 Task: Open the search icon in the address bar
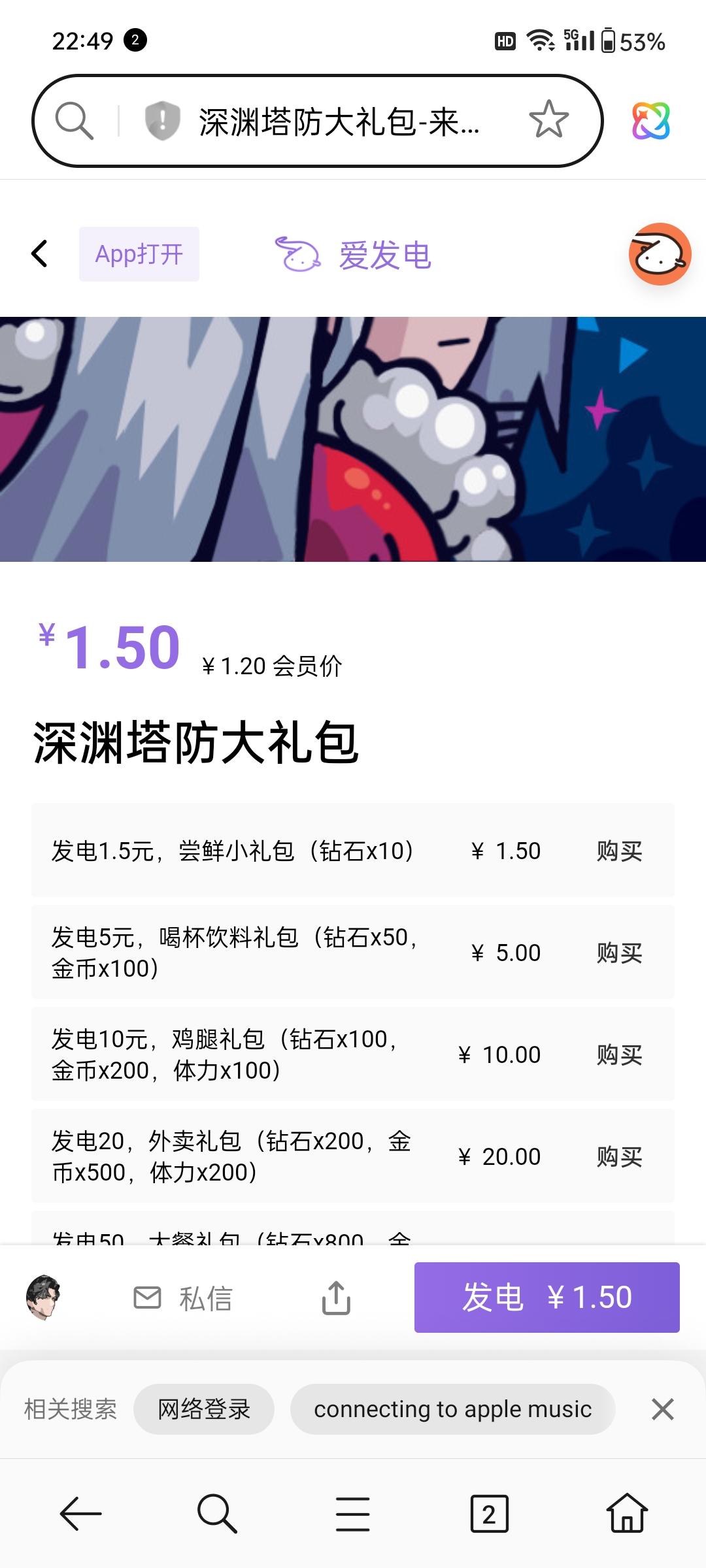point(75,121)
